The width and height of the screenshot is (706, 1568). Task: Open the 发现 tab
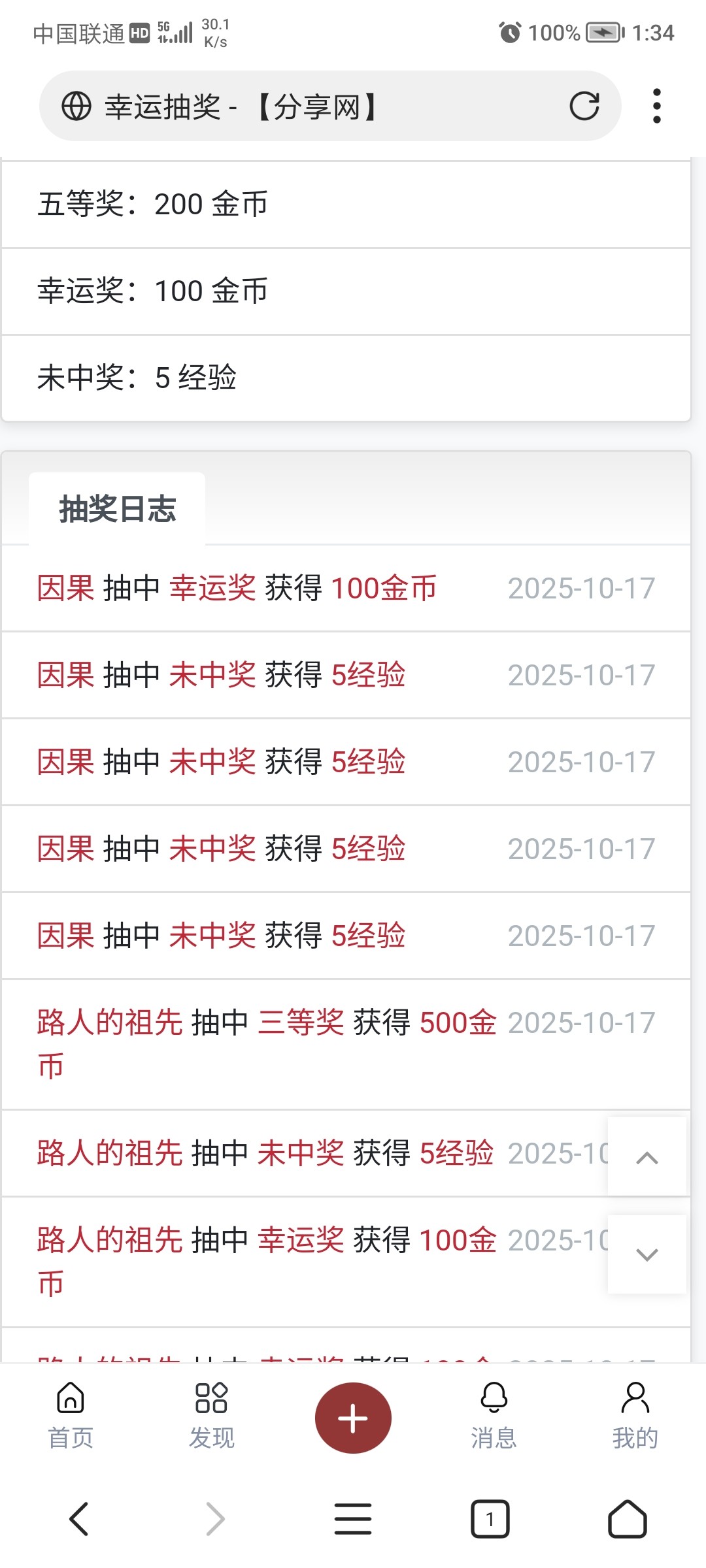[212, 1415]
